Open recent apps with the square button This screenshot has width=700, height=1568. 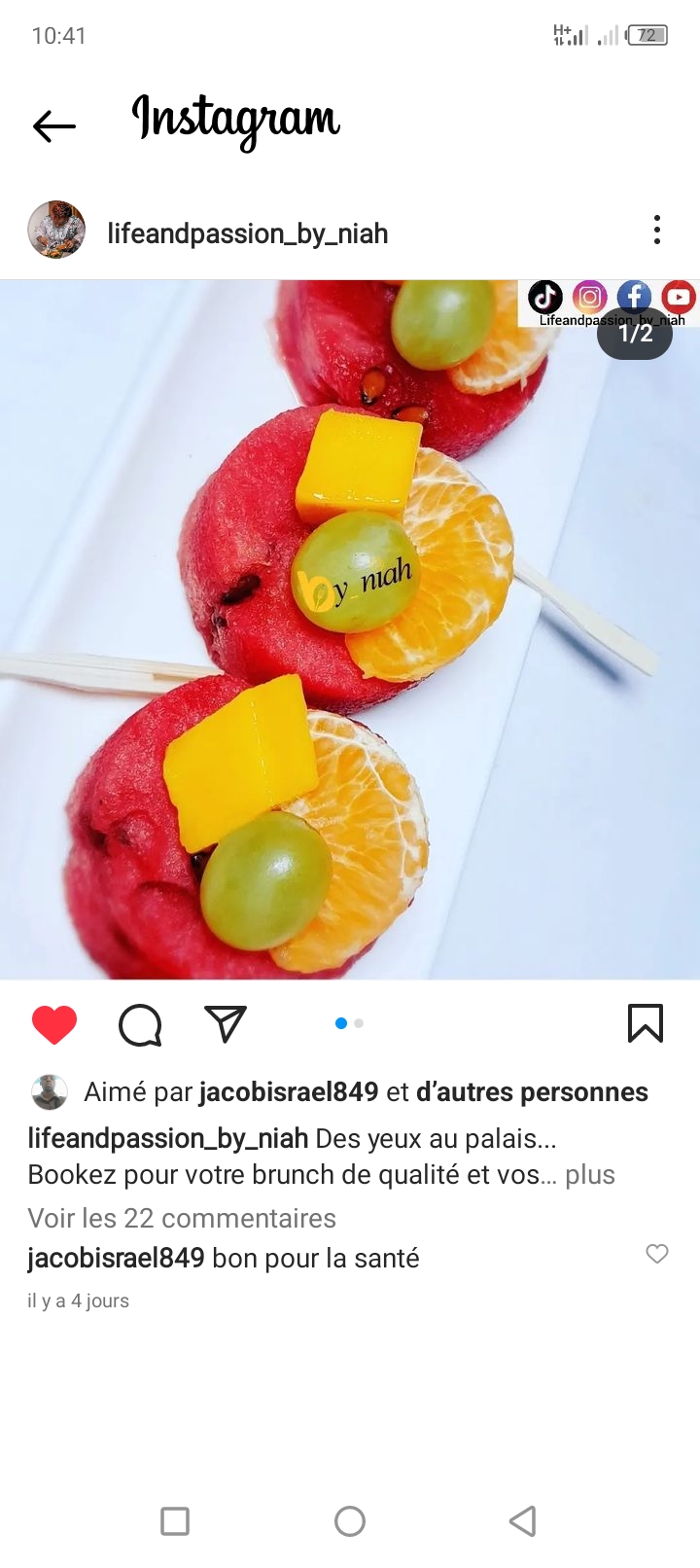(x=175, y=1521)
